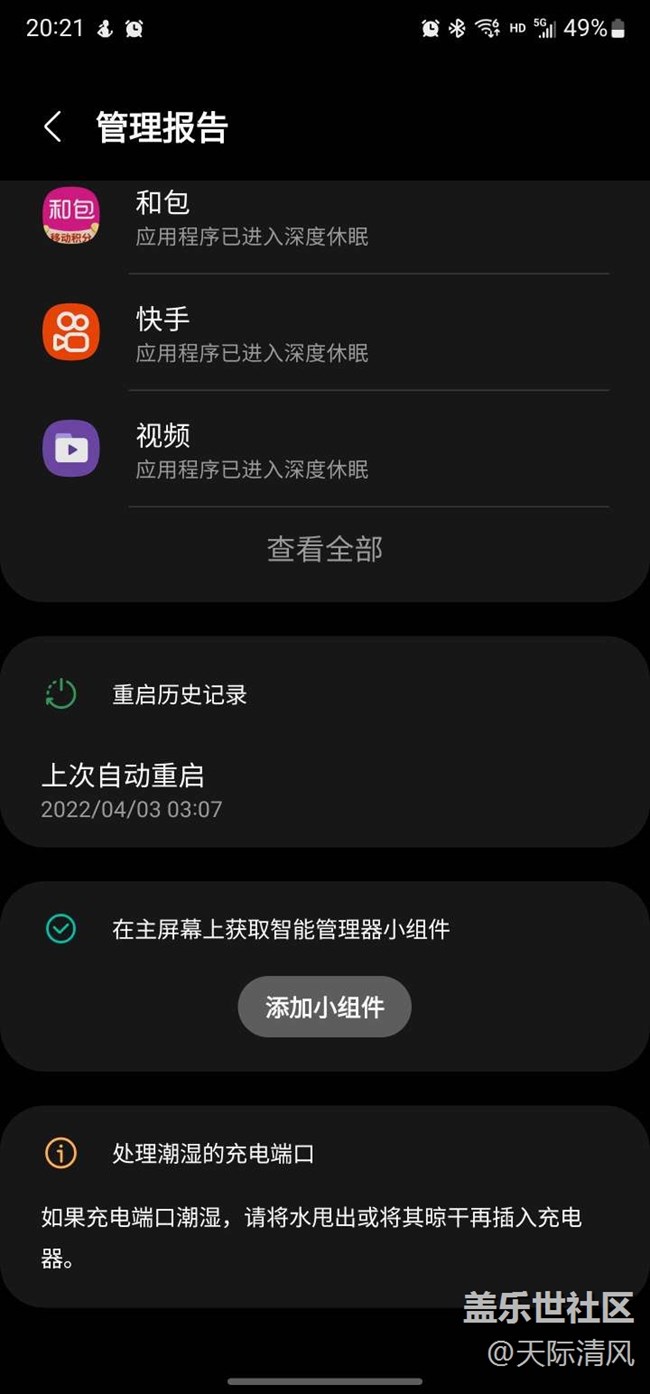This screenshot has width=650, height=1394.
Task: Tap 查看全部 to view all apps
Action: 325,549
